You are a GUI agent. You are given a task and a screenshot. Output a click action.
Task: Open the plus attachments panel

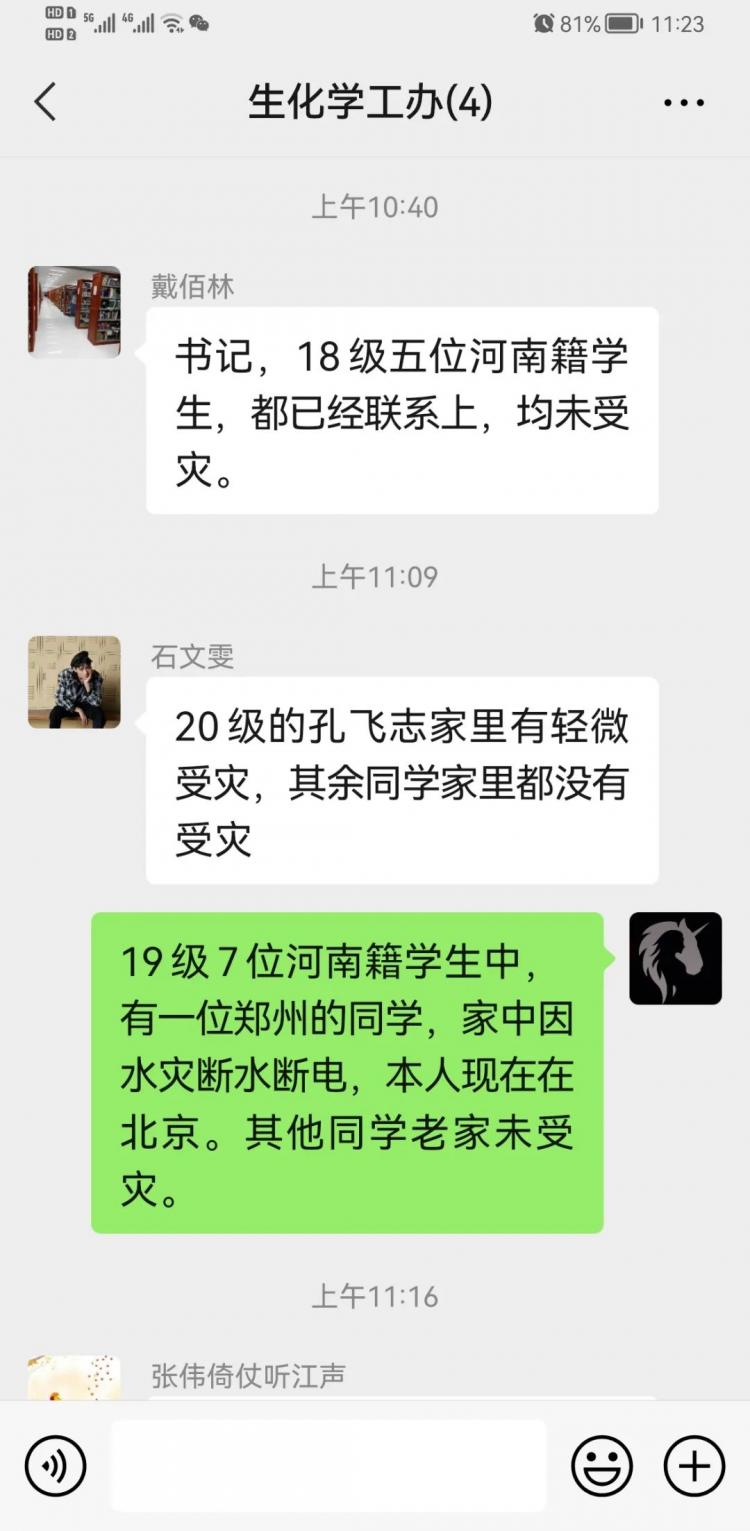click(694, 1466)
